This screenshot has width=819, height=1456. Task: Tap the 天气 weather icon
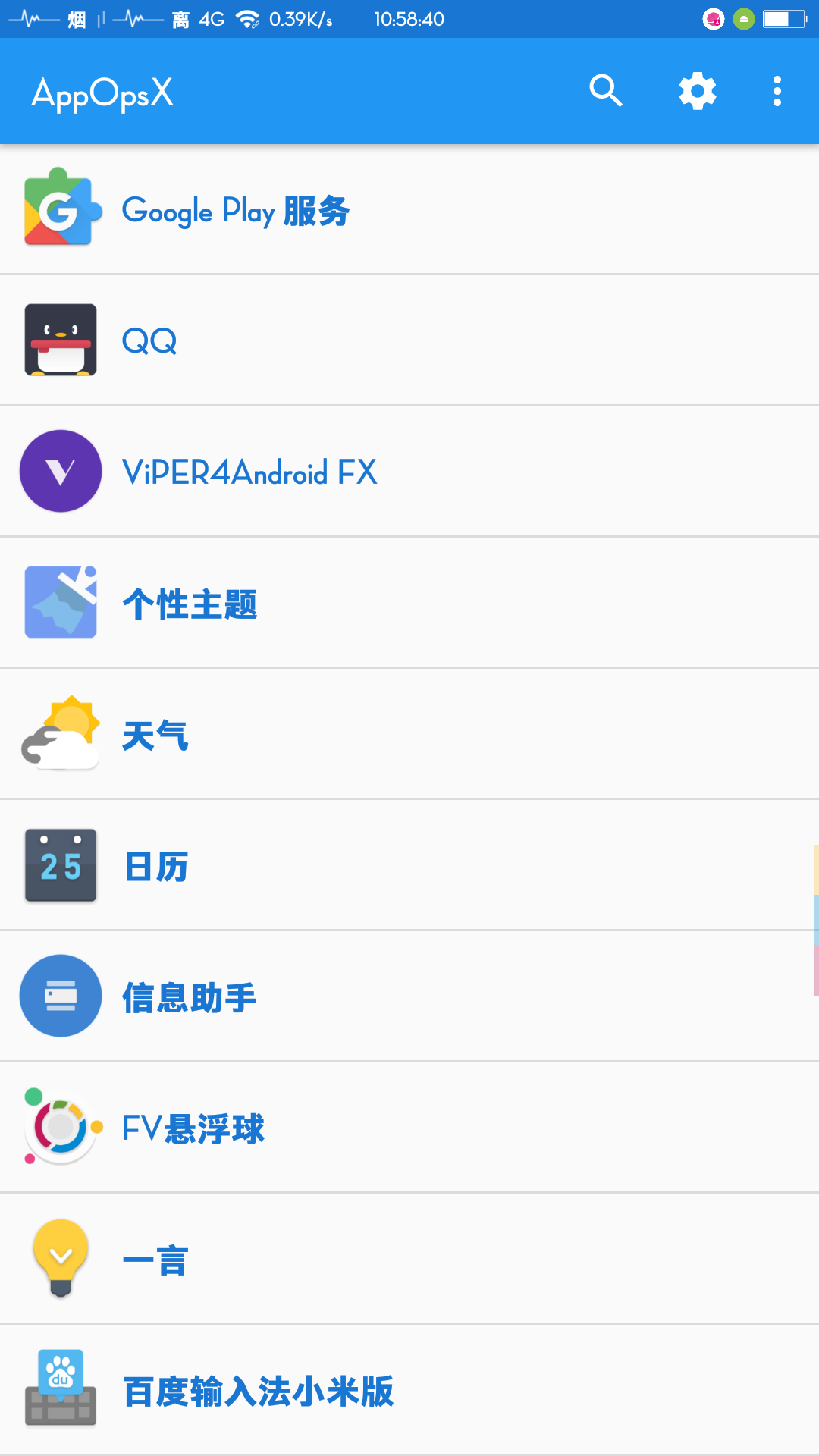61,733
